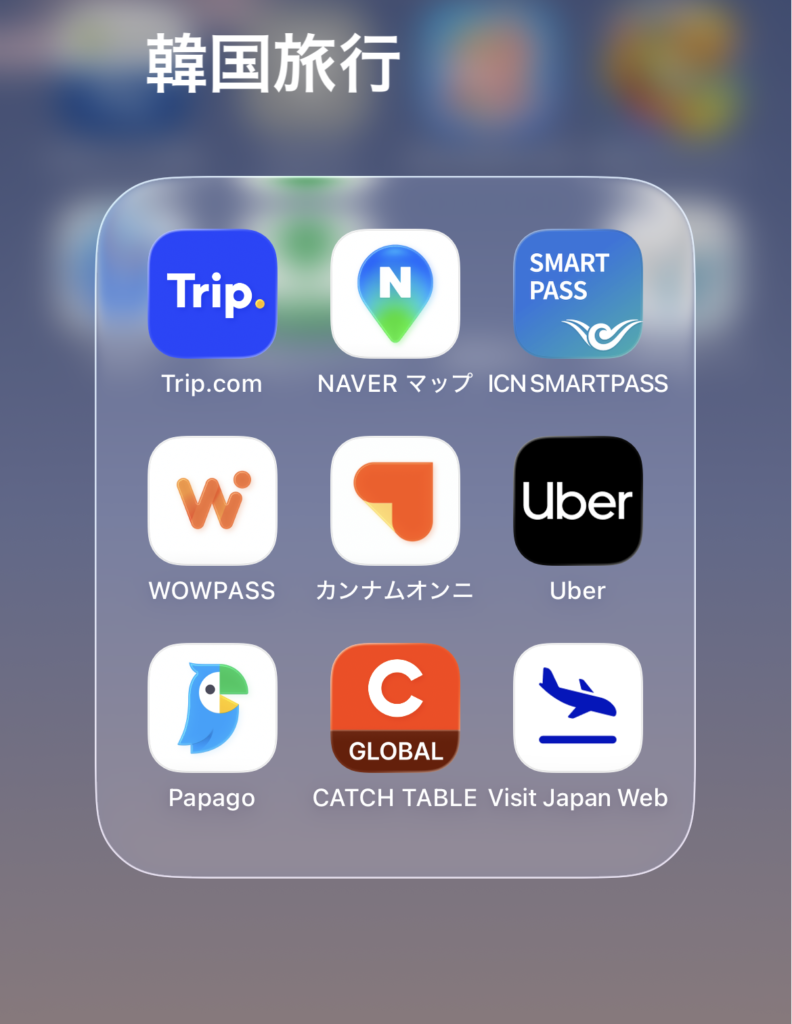Launch NAVER マップ
This screenshot has height=1024, width=792.
pos(395,294)
